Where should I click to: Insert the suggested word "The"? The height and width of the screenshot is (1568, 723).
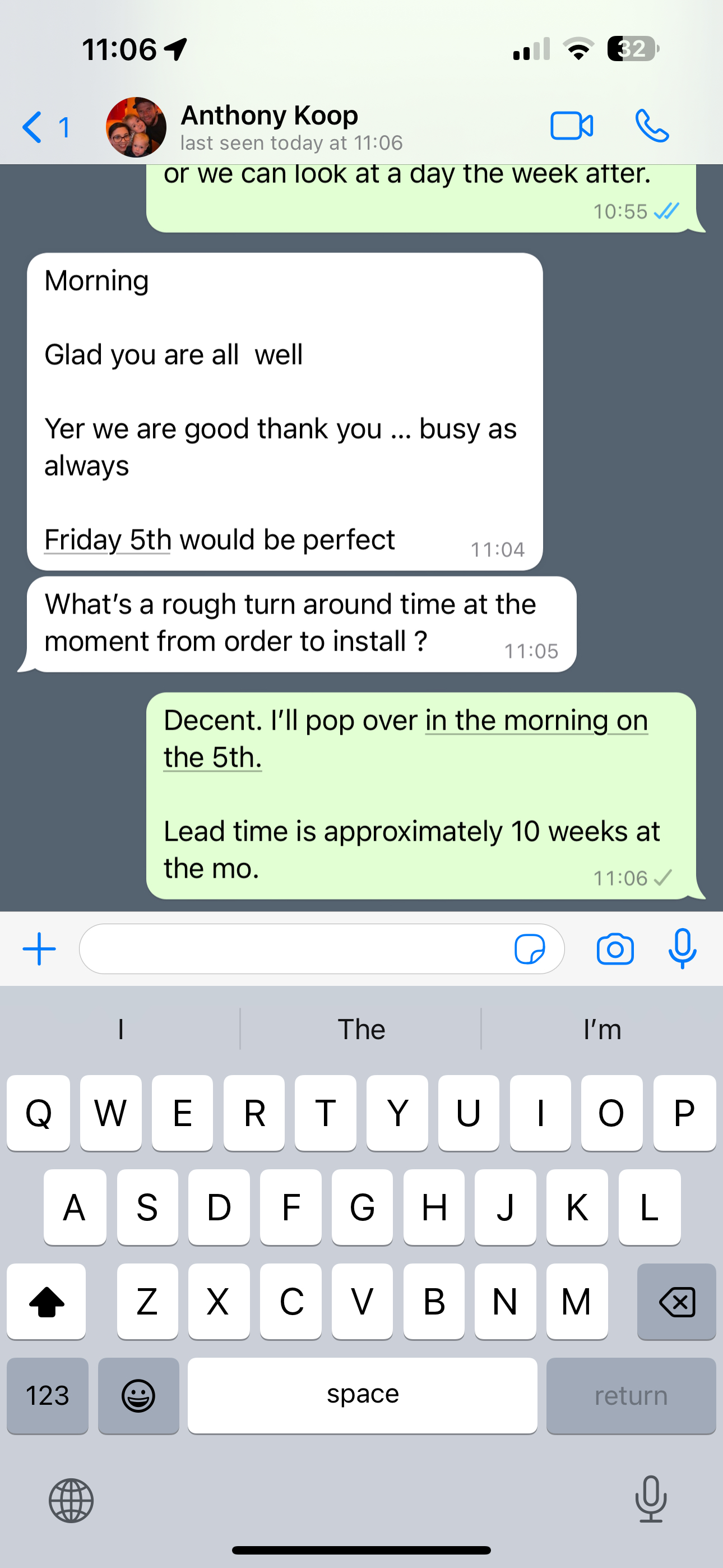(x=361, y=1029)
